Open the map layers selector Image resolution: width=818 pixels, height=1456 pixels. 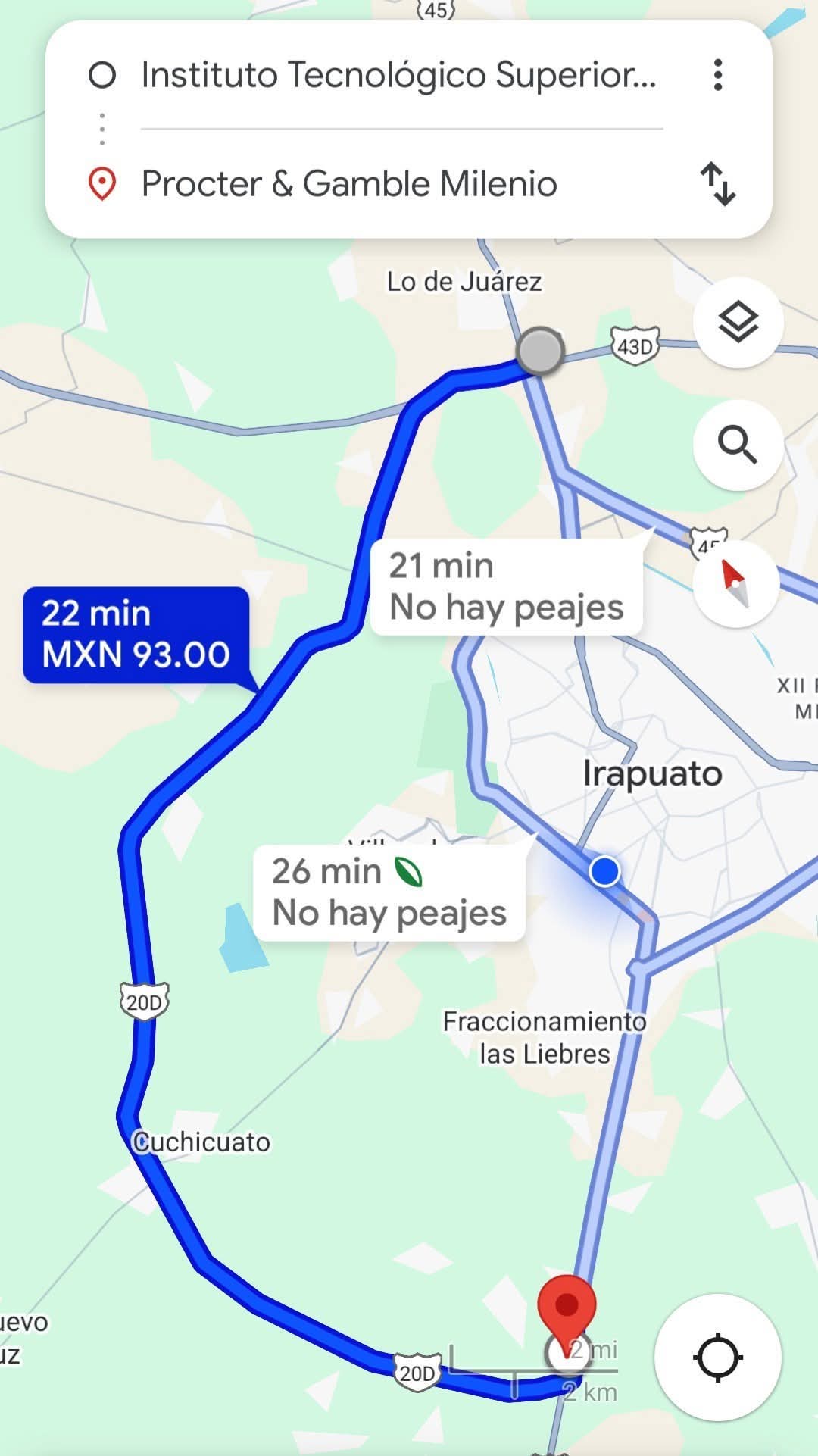pos(738,323)
